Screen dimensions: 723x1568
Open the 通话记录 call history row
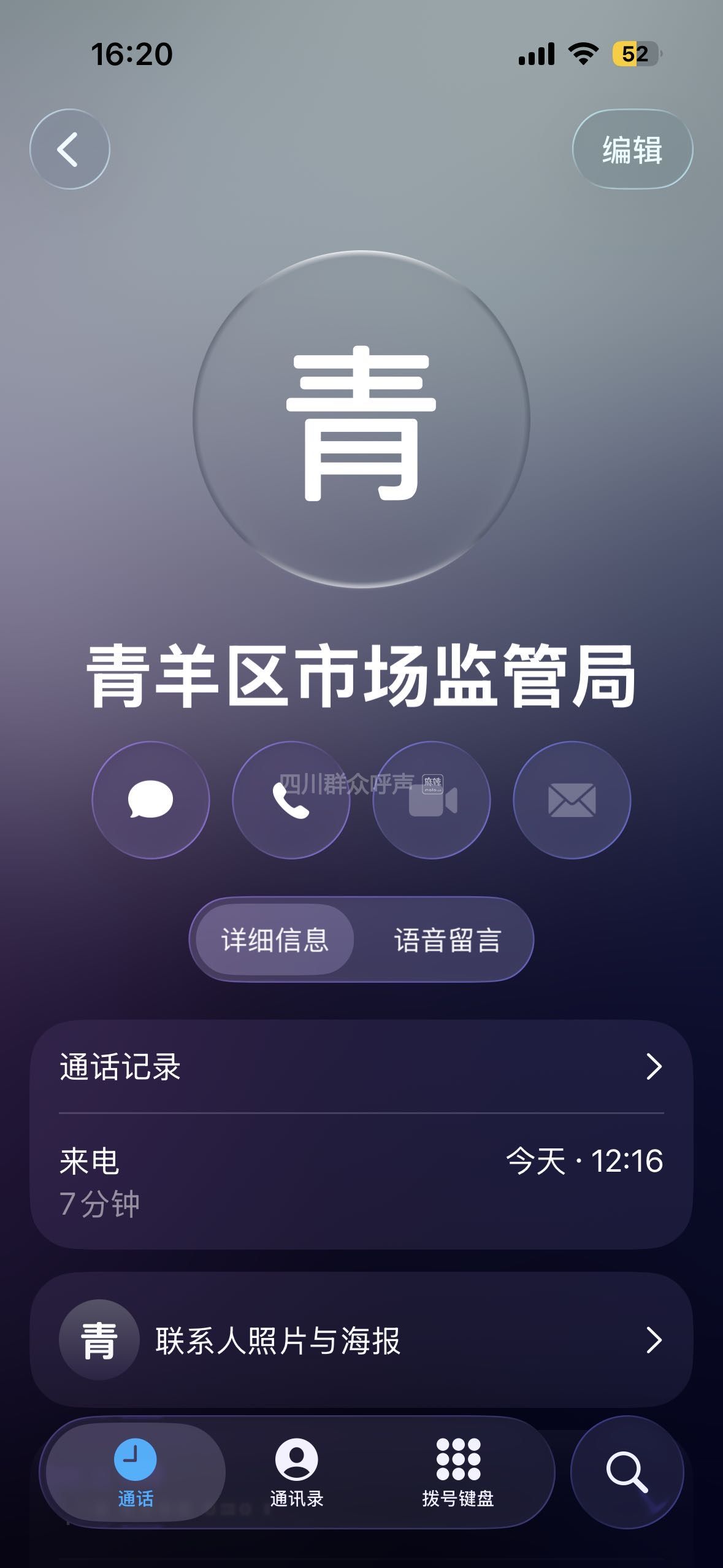(x=361, y=1067)
